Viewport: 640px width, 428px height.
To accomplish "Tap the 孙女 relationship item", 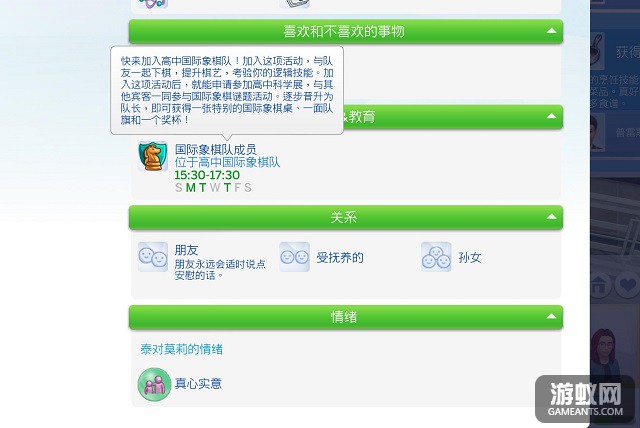I will pyautogui.click(x=437, y=257).
